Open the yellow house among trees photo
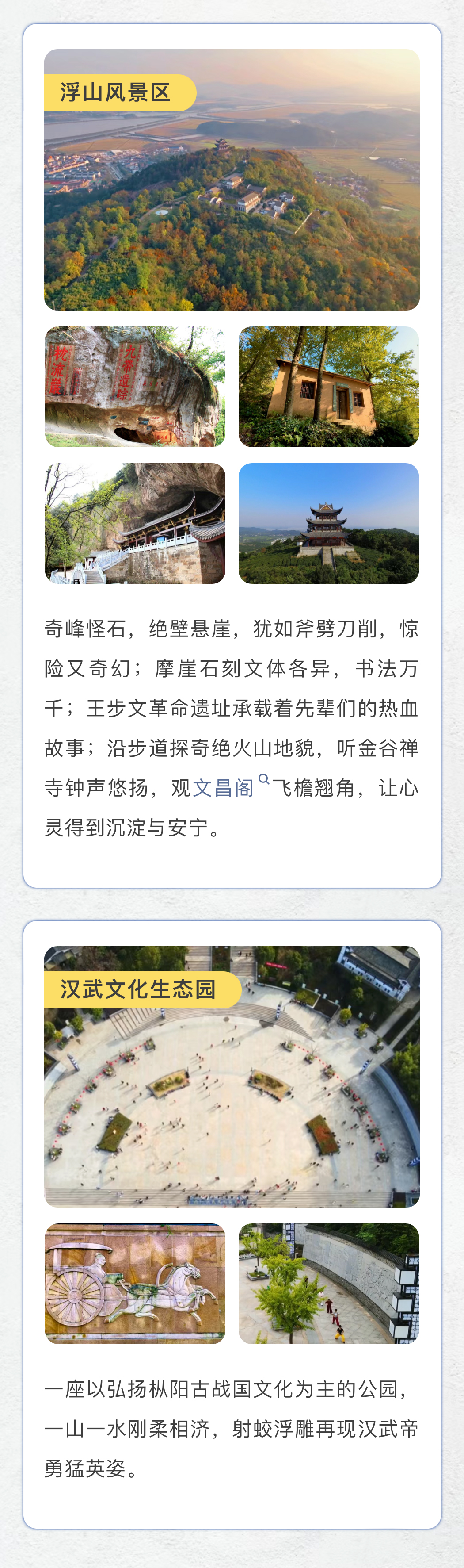 [328, 387]
